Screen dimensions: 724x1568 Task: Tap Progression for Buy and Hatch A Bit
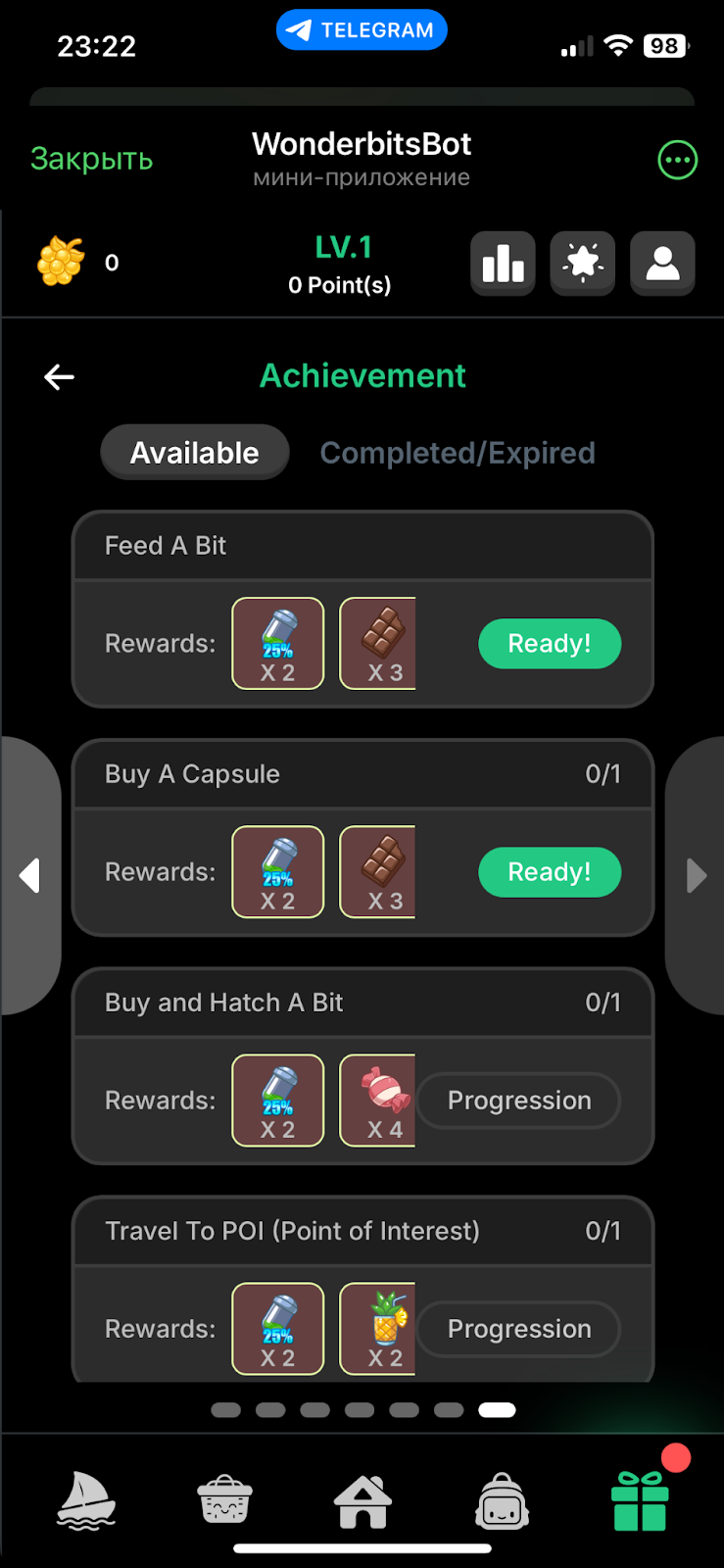(x=519, y=1101)
